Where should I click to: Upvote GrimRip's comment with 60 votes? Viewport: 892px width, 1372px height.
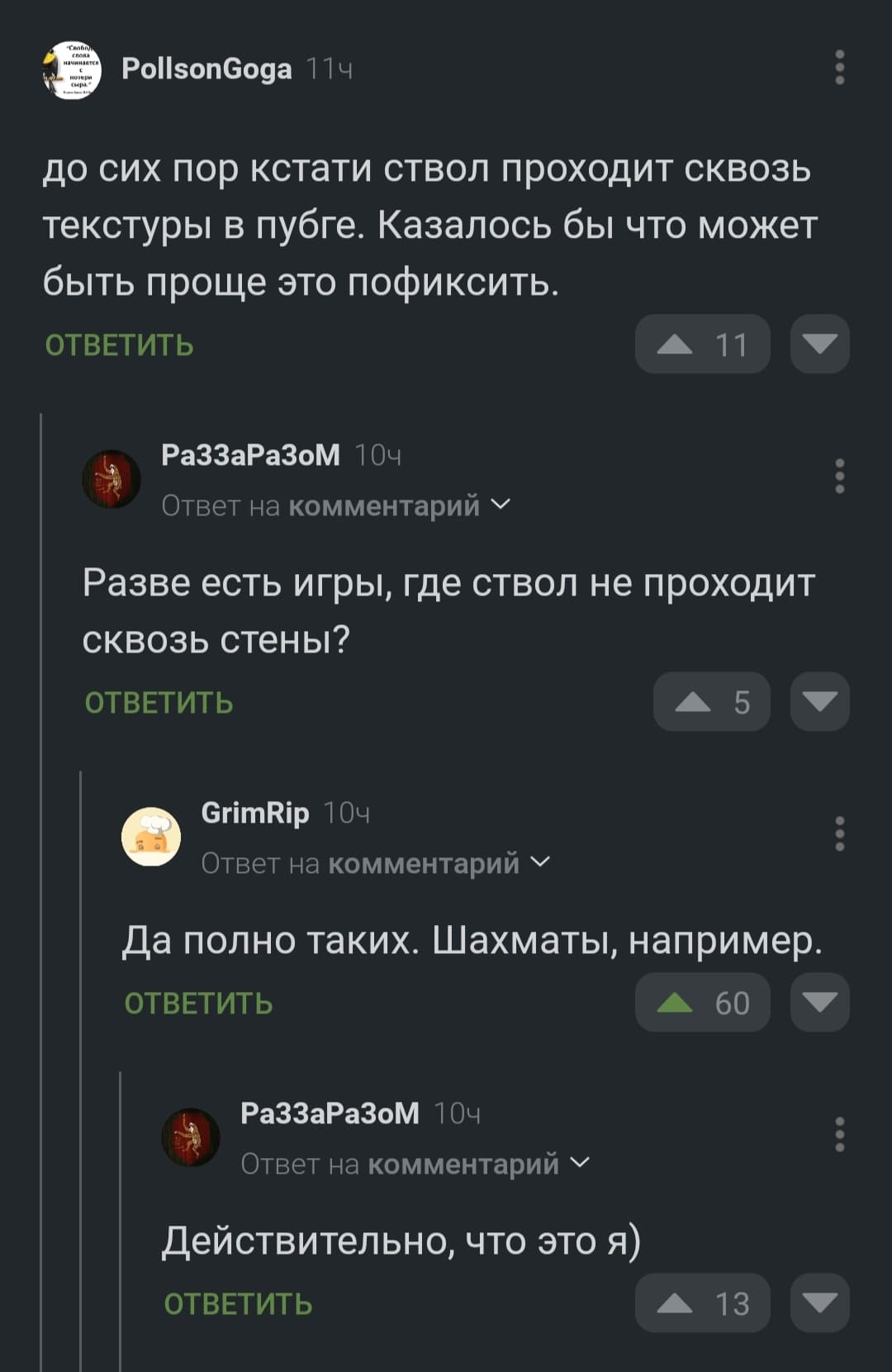click(x=702, y=1003)
